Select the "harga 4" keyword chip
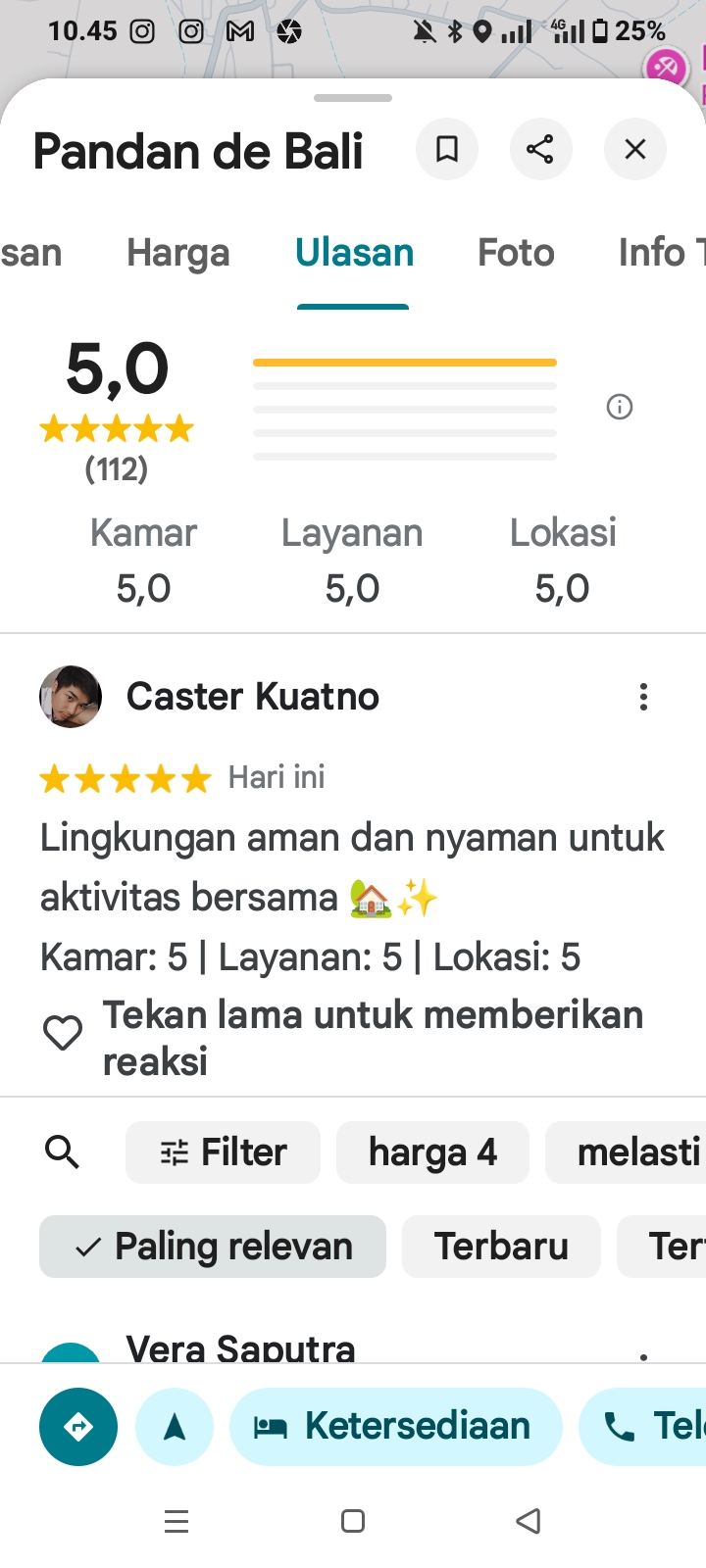 coord(432,1152)
